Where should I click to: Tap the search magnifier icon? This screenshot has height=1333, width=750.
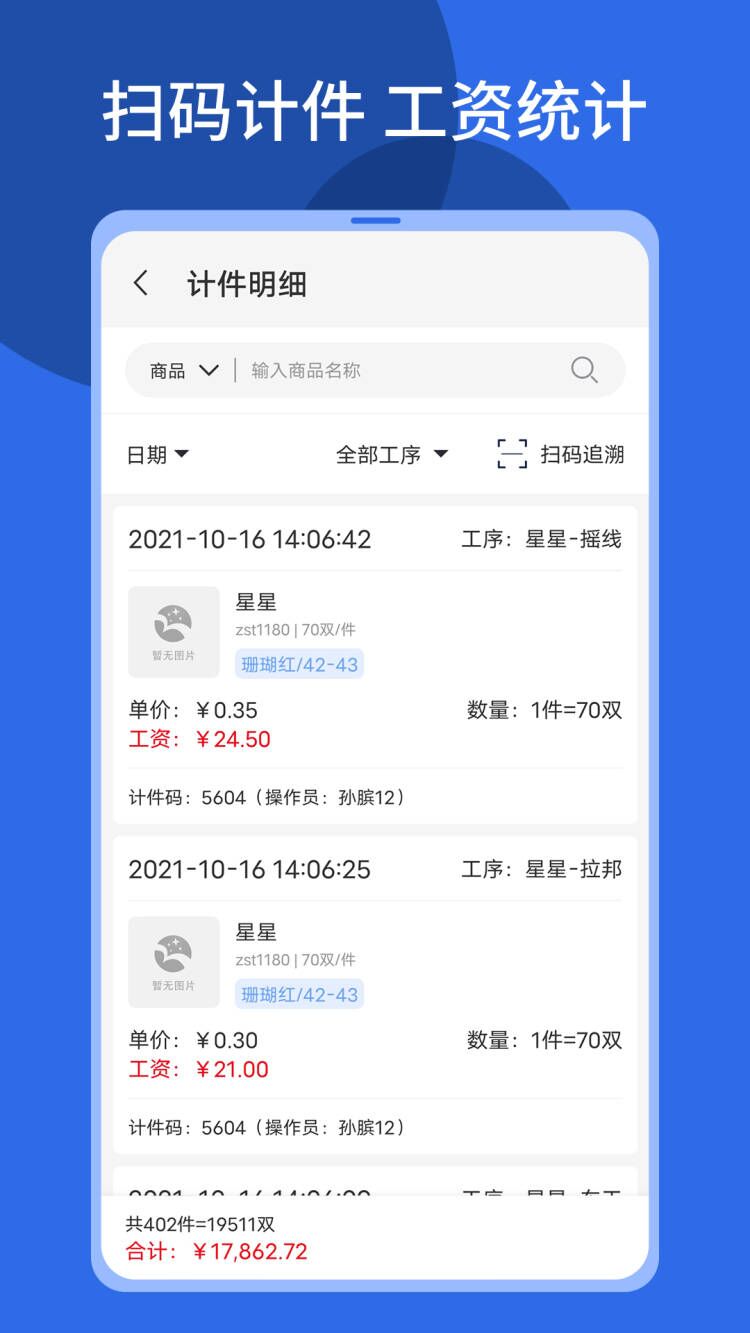[584, 370]
